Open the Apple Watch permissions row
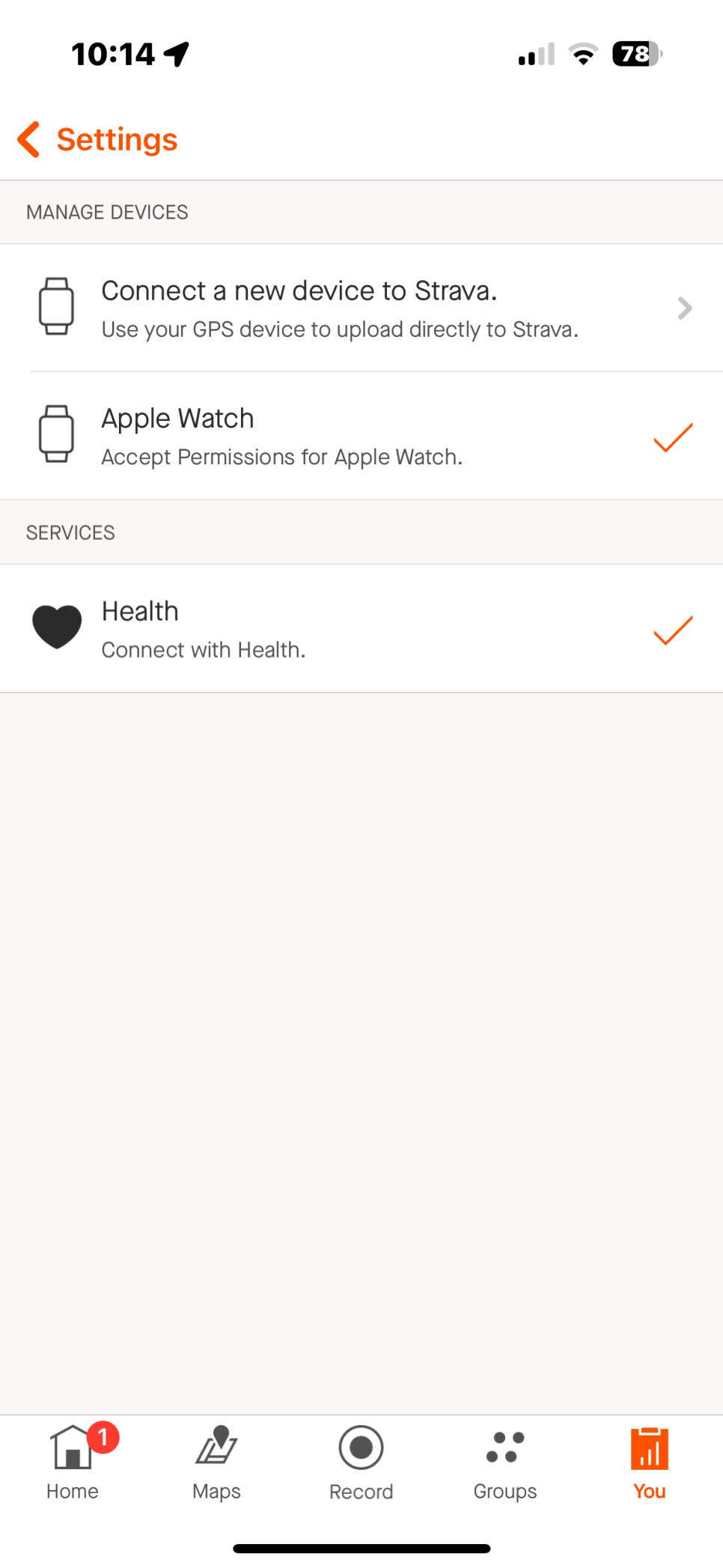This screenshot has width=723, height=1568. pos(361,436)
